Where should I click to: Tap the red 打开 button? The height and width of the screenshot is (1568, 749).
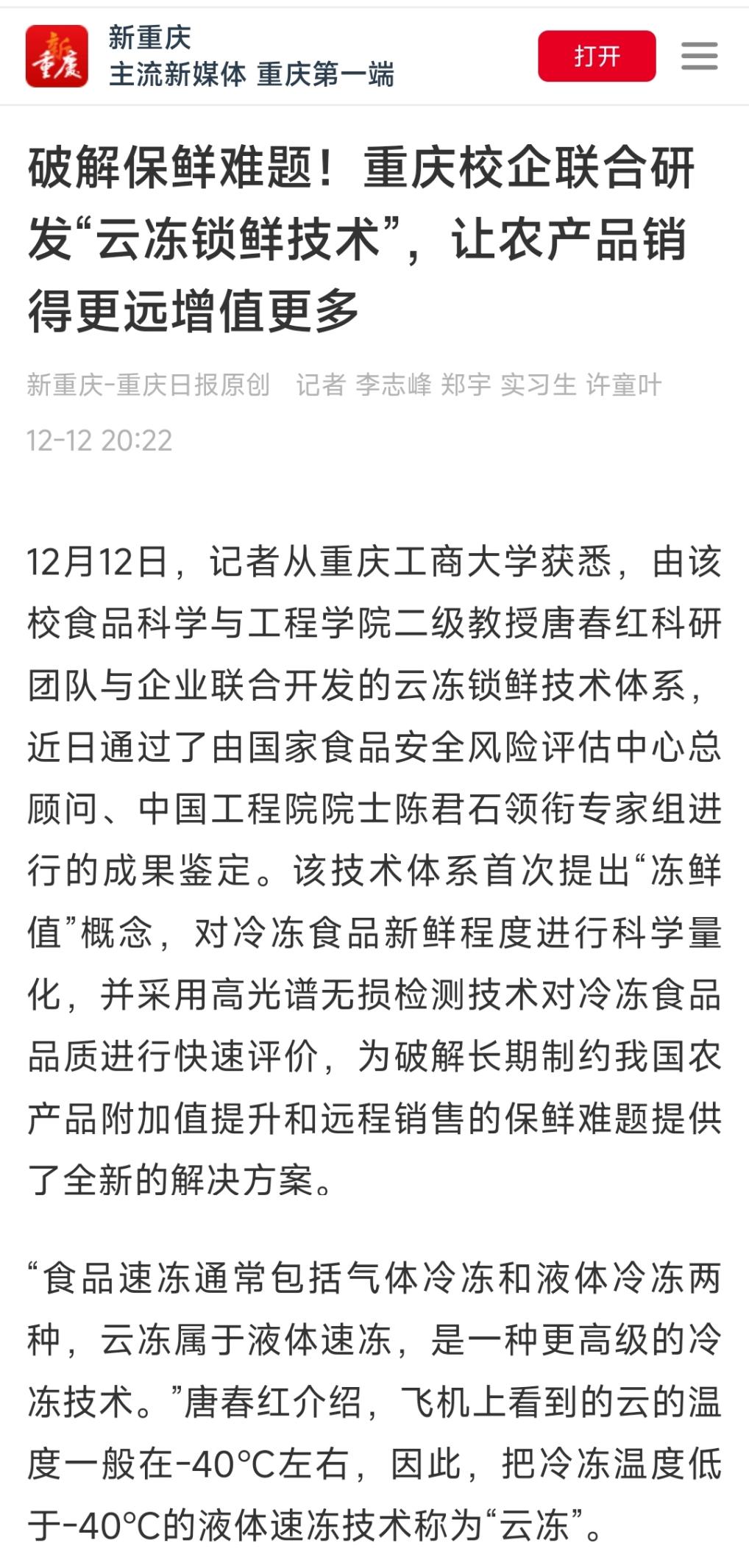click(596, 56)
